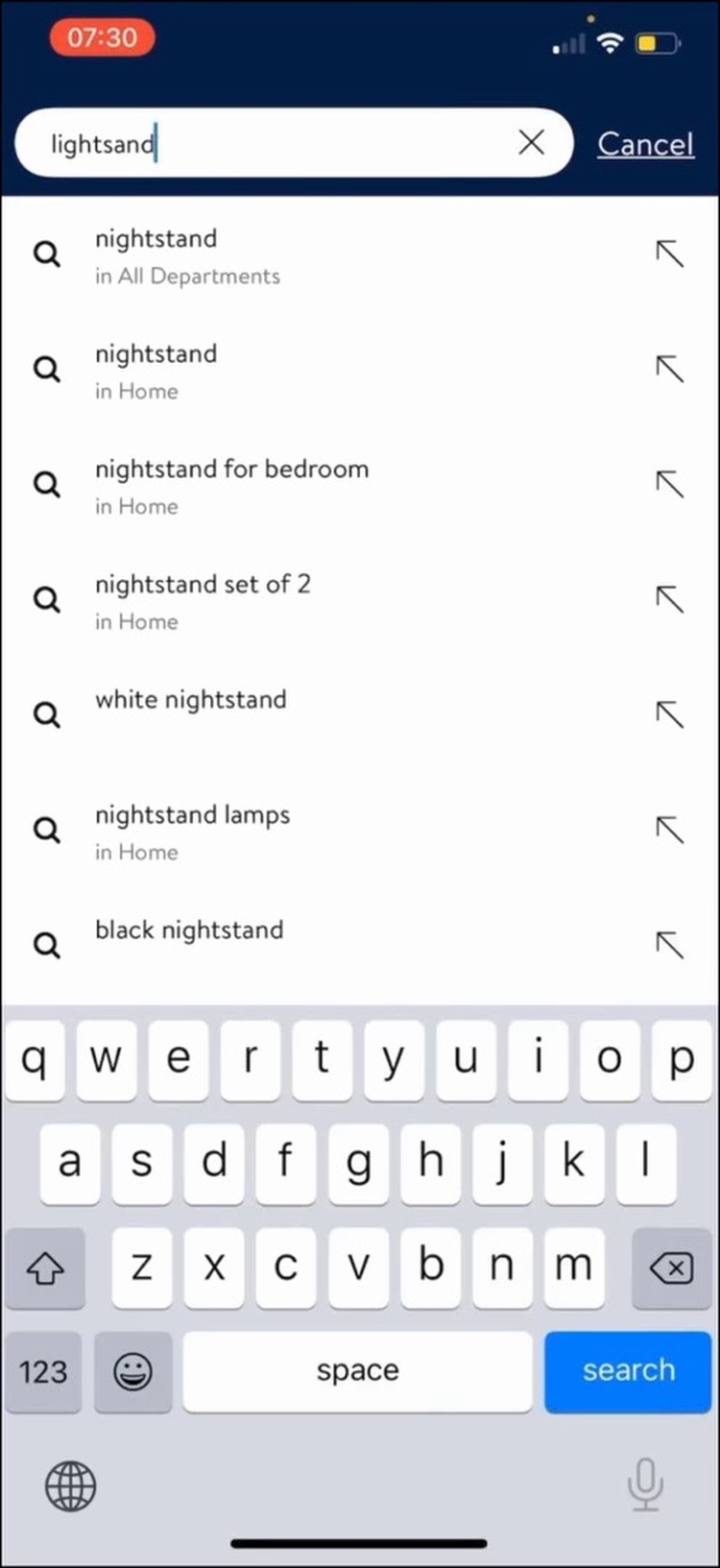Fill search with nightstand for bedroom arrow
Viewport: 720px width, 1568px height.
click(x=669, y=484)
